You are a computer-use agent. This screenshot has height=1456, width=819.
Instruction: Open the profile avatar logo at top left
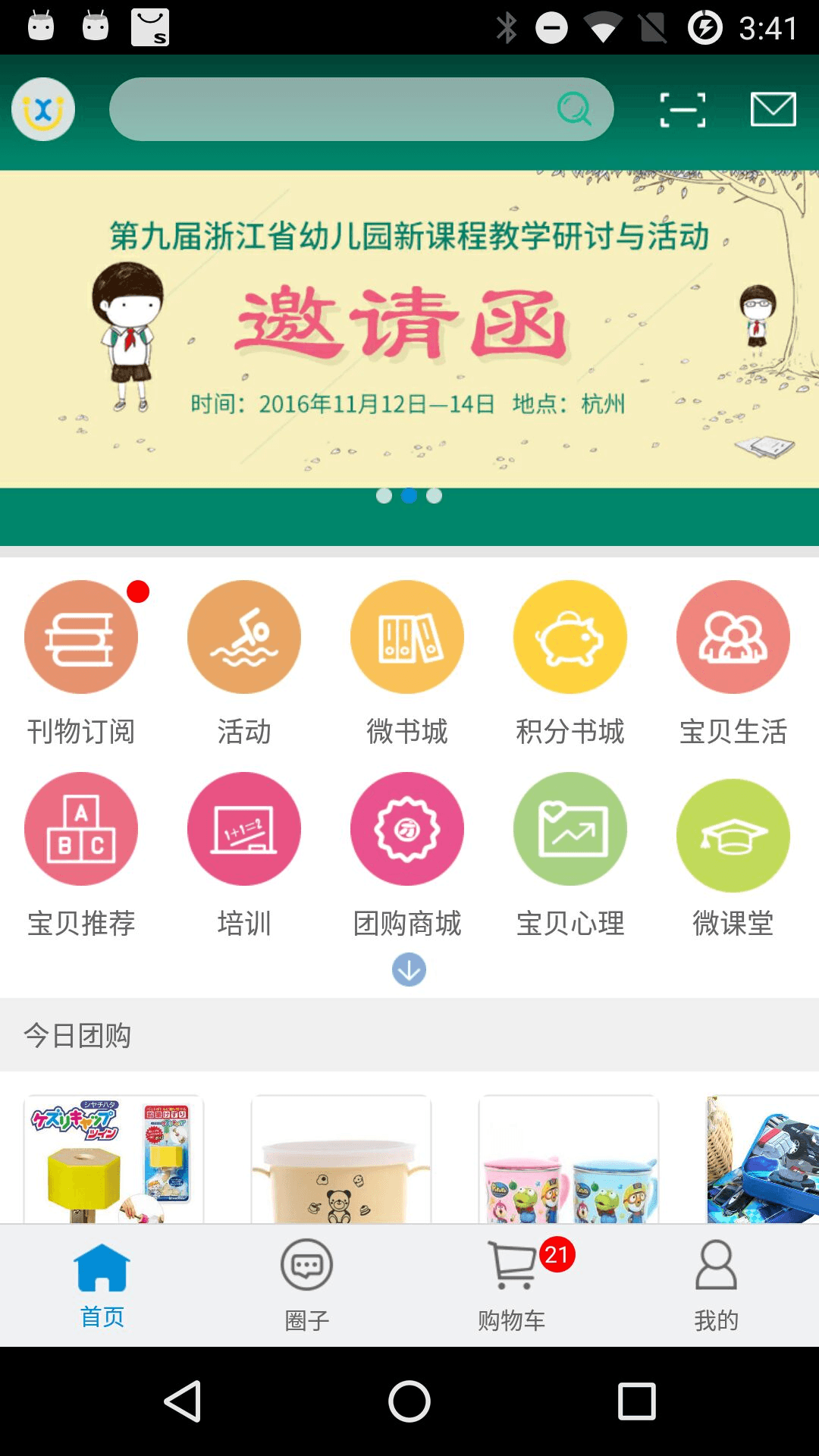point(43,109)
